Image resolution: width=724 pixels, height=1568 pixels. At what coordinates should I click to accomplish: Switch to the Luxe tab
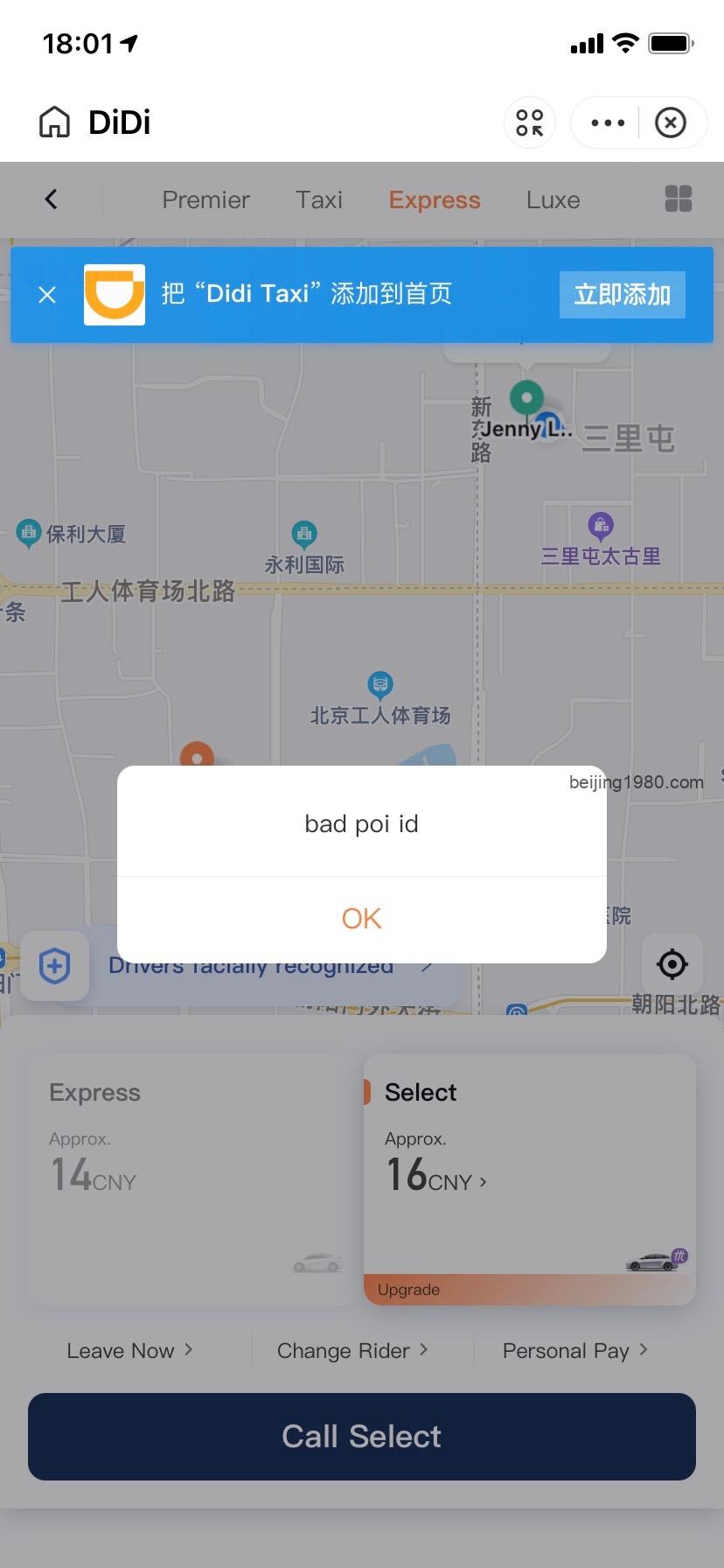(553, 200)
